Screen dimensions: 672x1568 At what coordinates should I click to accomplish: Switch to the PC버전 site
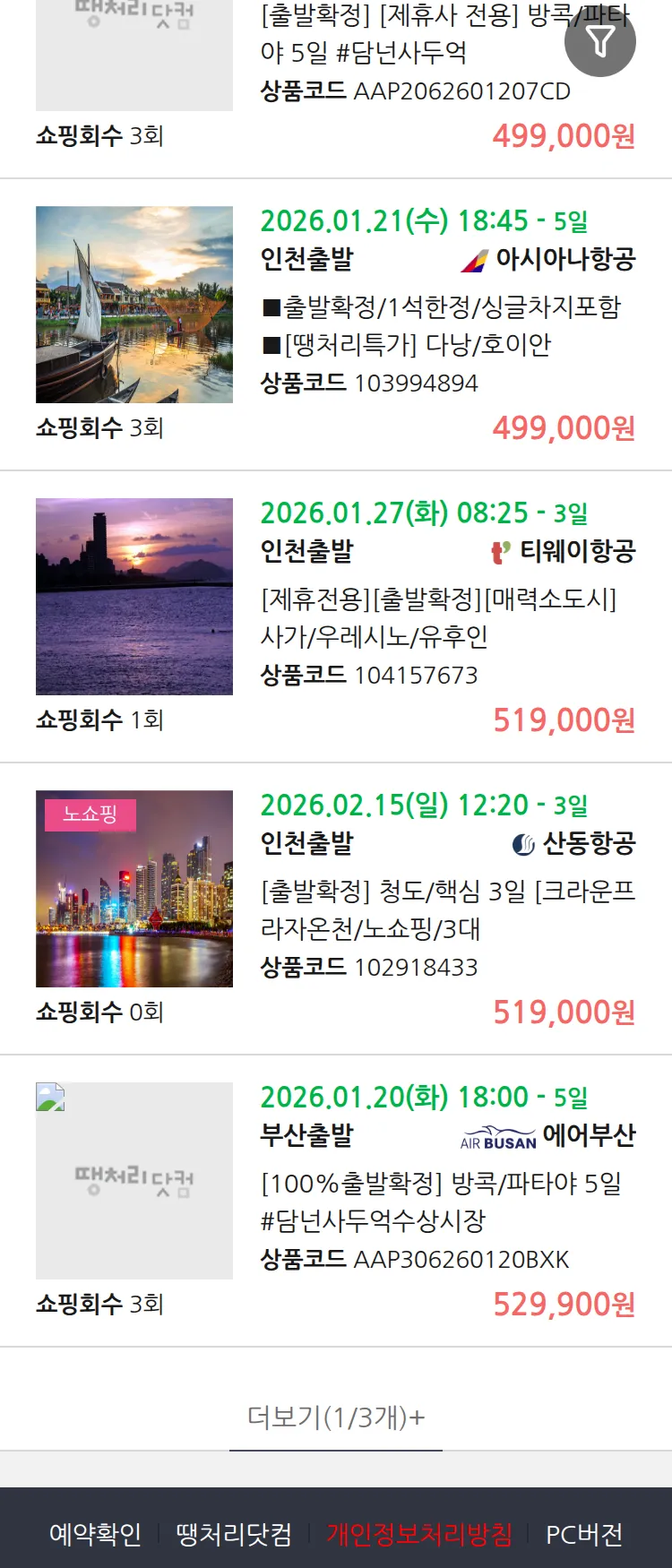[x=584, y=1534]
